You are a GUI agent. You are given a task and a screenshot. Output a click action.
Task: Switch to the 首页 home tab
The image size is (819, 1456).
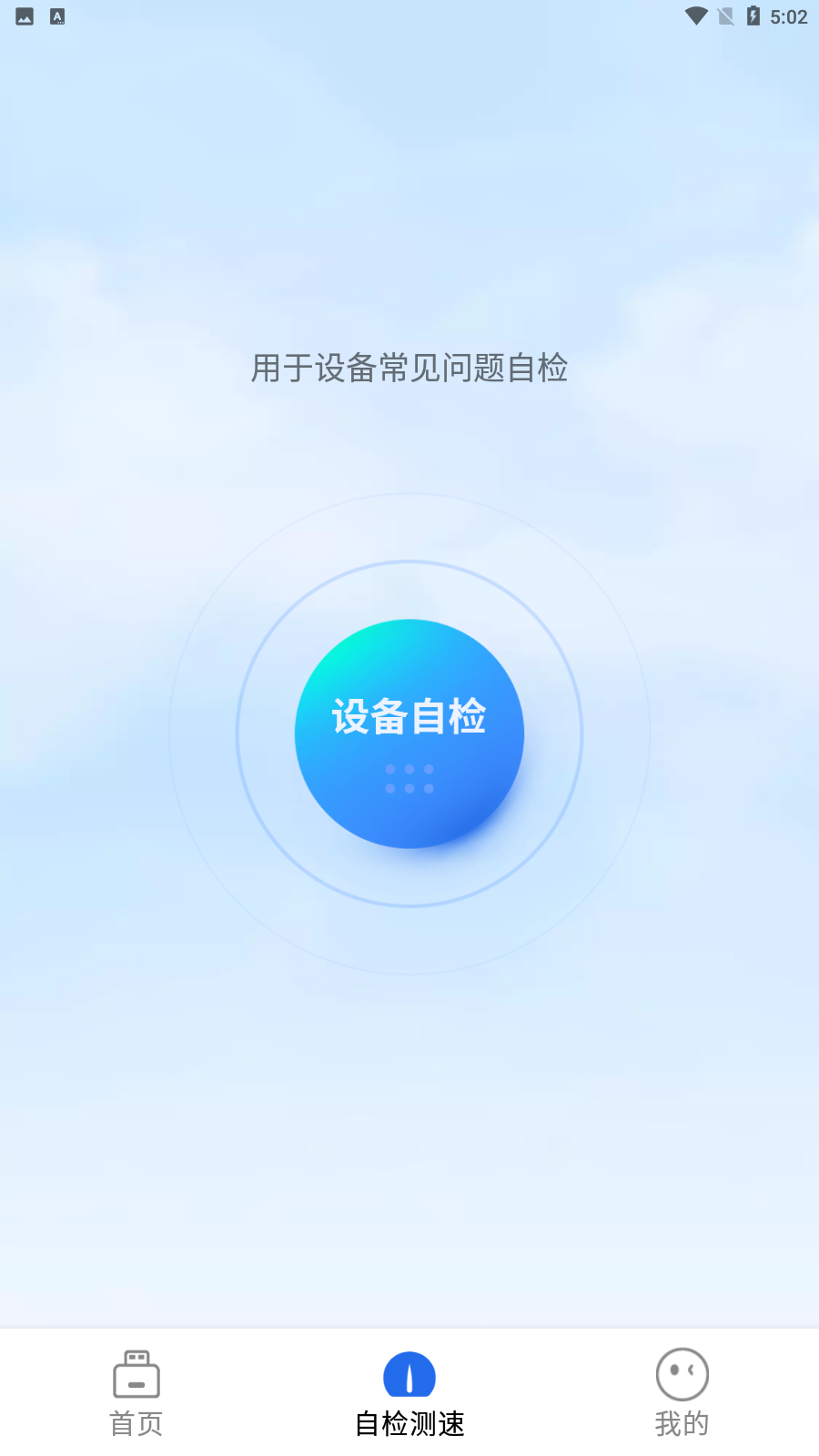[x=136, y=1393]
